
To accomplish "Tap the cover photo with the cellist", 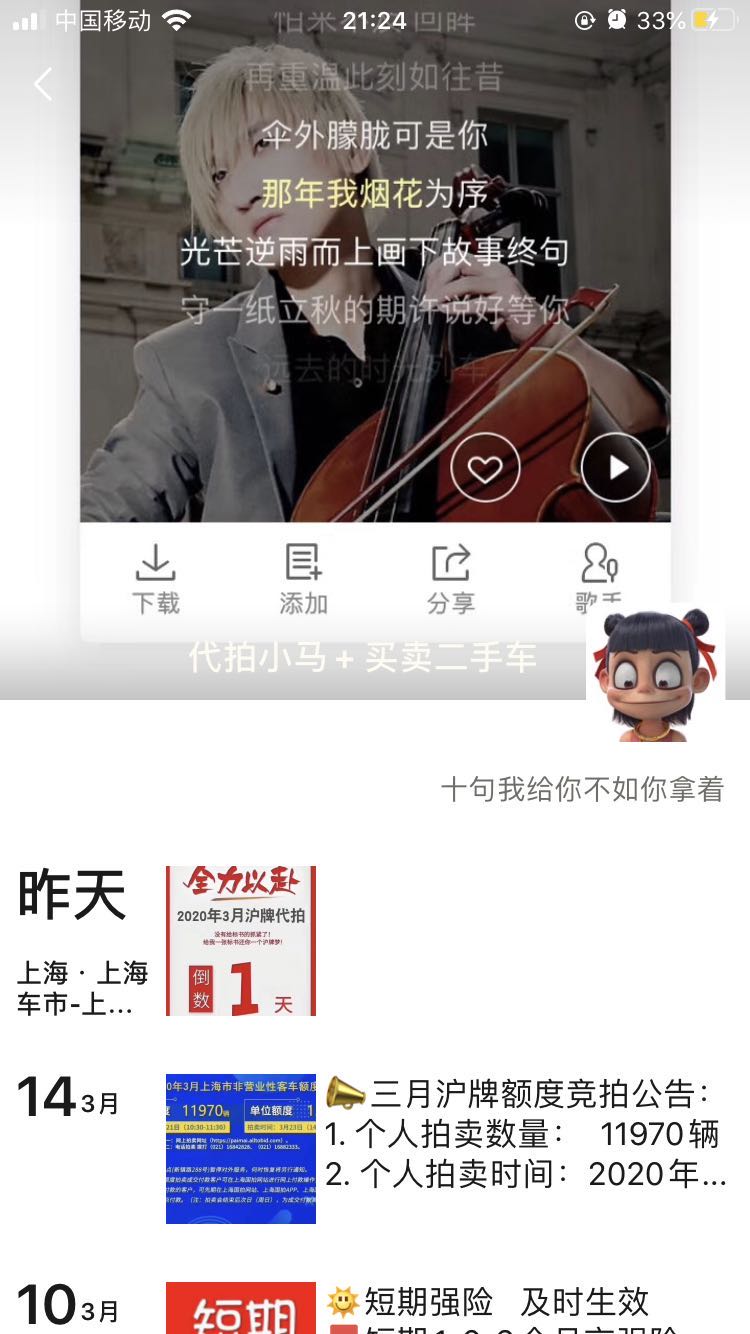I will tap(375, 300).
